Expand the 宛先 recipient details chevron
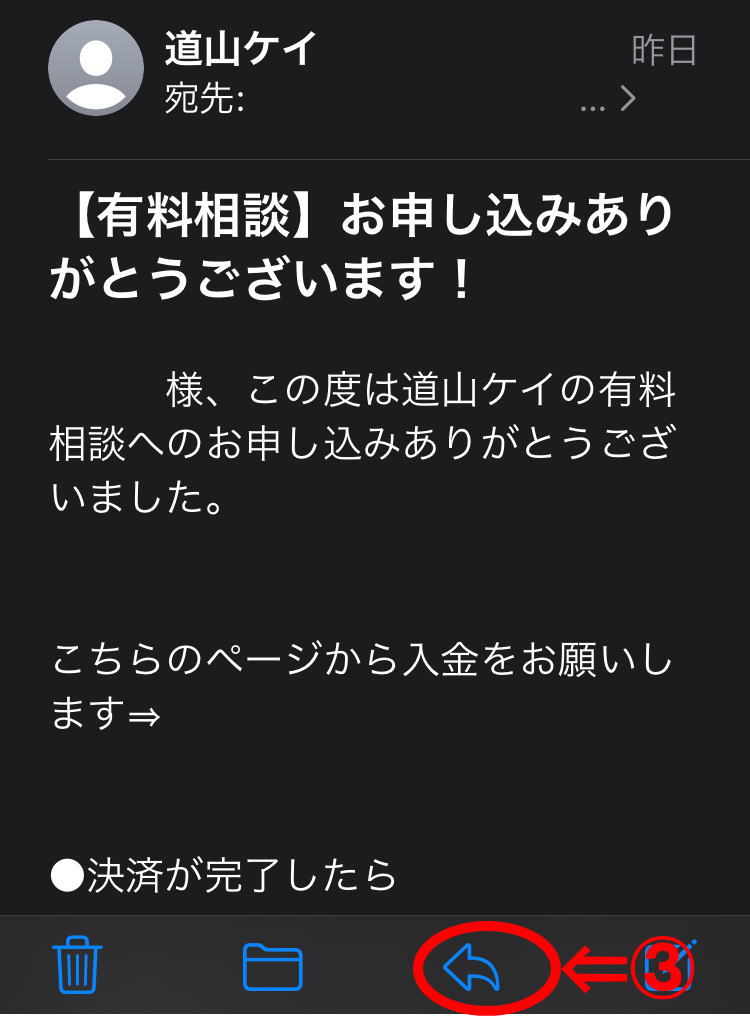 [628, 99]
